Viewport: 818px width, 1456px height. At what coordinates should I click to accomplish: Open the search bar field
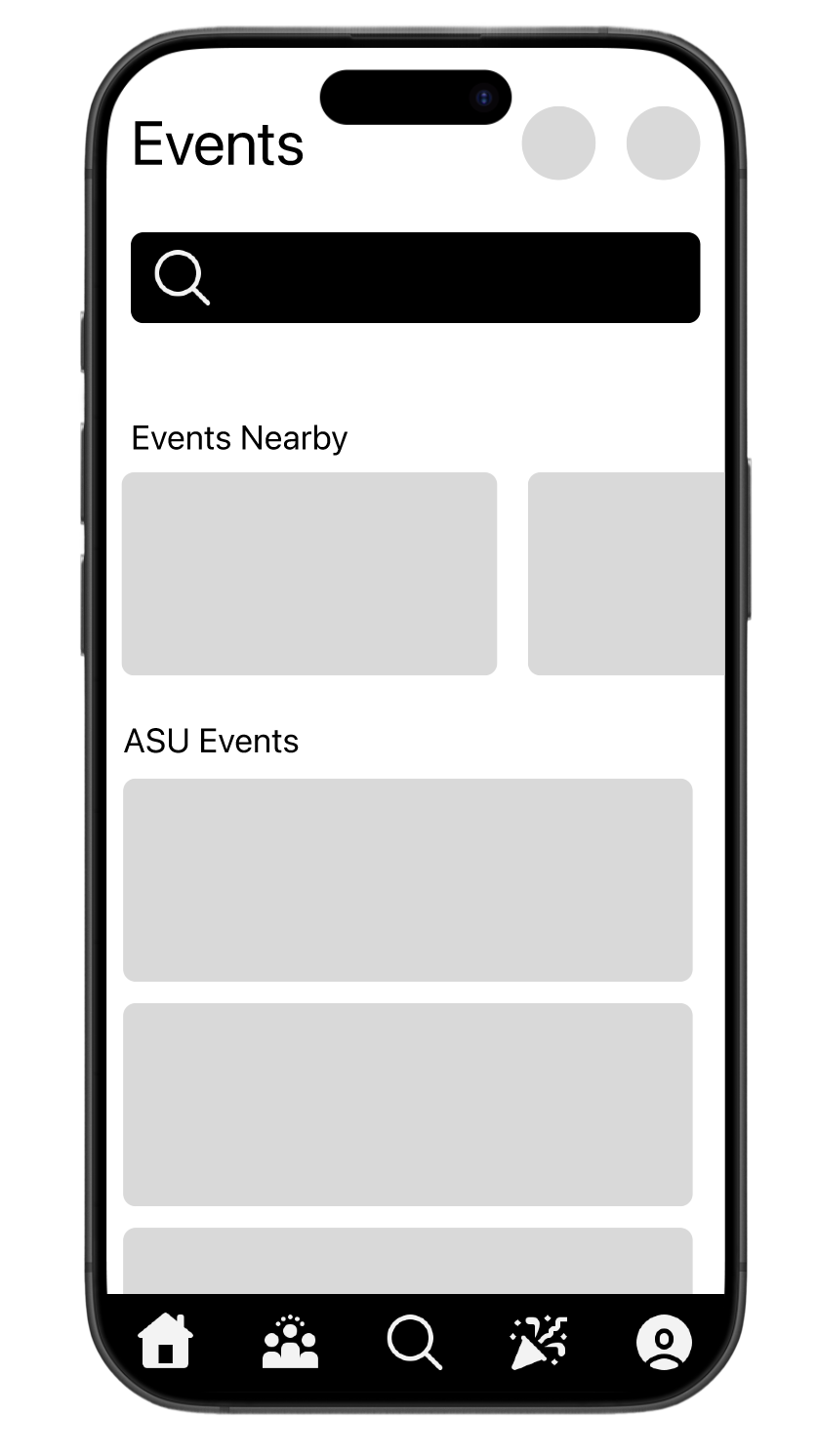pyautogui.click(x=415, y=277)
